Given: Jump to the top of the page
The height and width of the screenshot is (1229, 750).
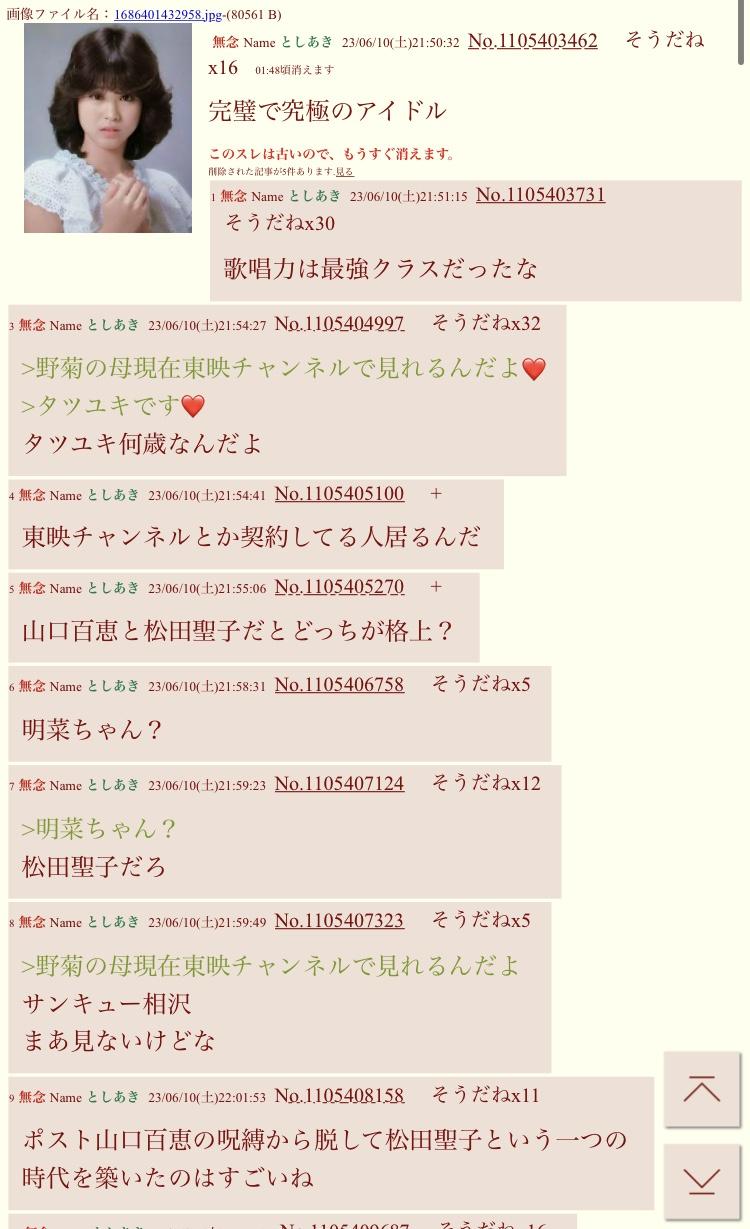Looking at the screenshot, I should pos(702,1089).
